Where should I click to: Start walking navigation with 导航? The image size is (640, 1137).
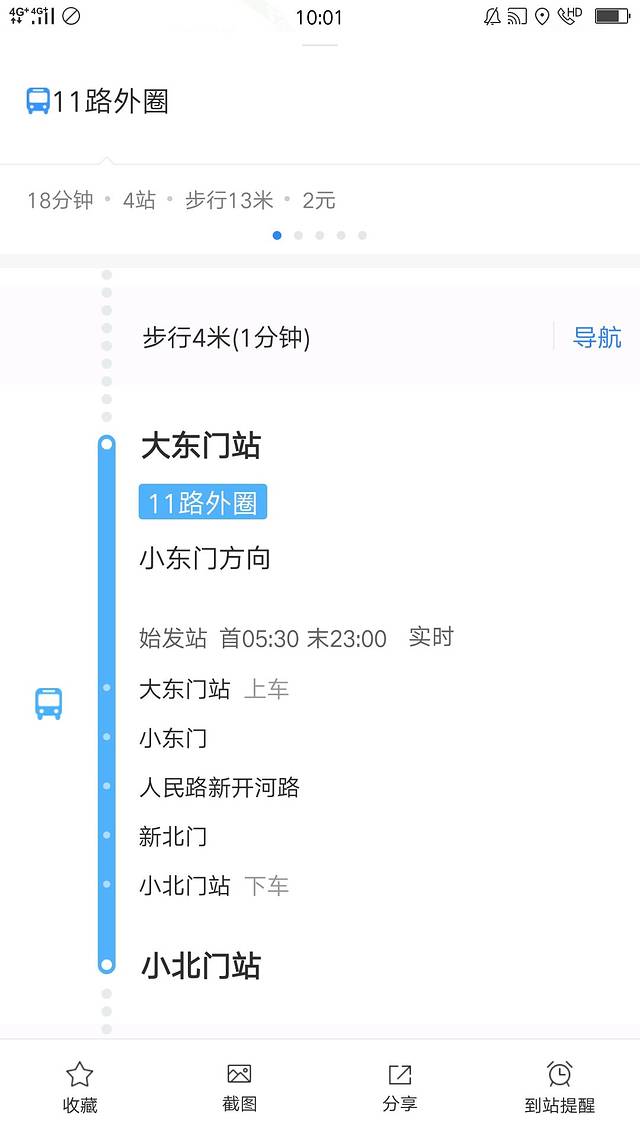point(597,338)
